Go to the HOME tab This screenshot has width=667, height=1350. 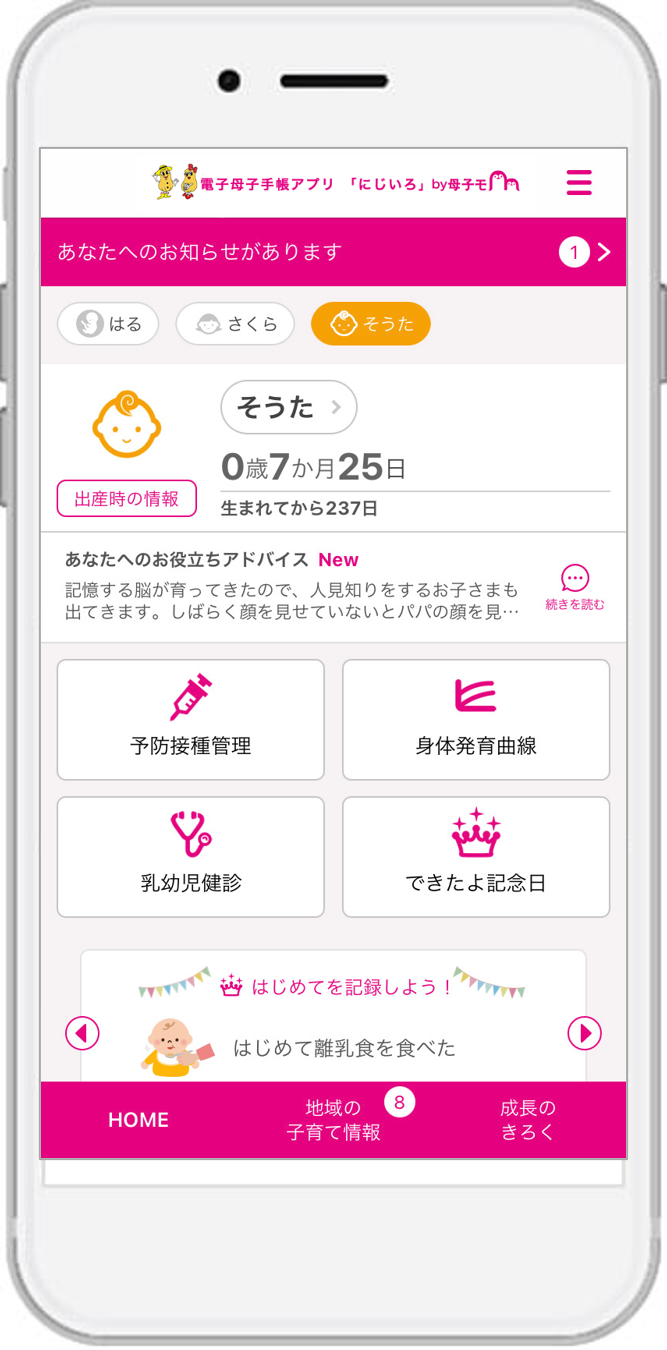[x=138, y=1120]
